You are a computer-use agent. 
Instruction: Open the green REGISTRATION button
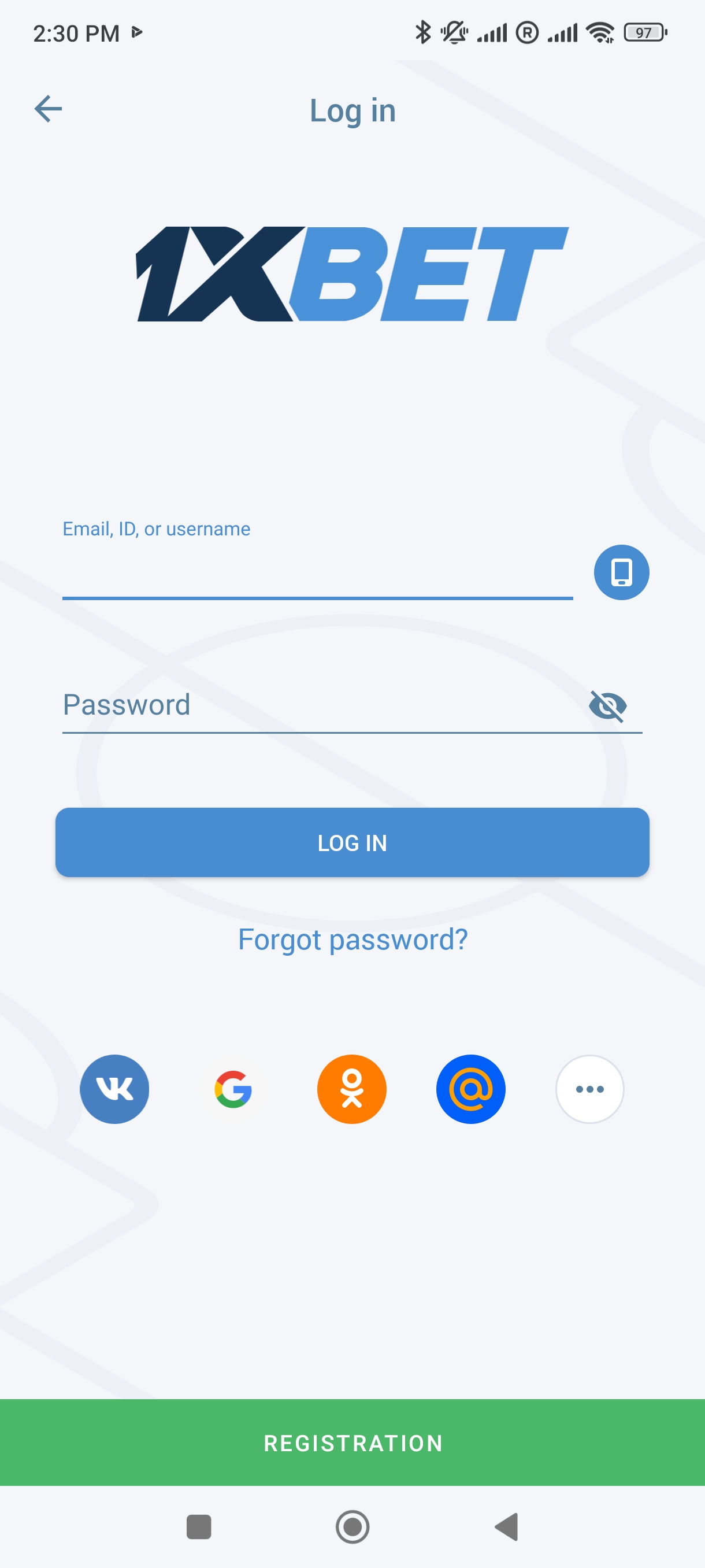(352, 1443)
